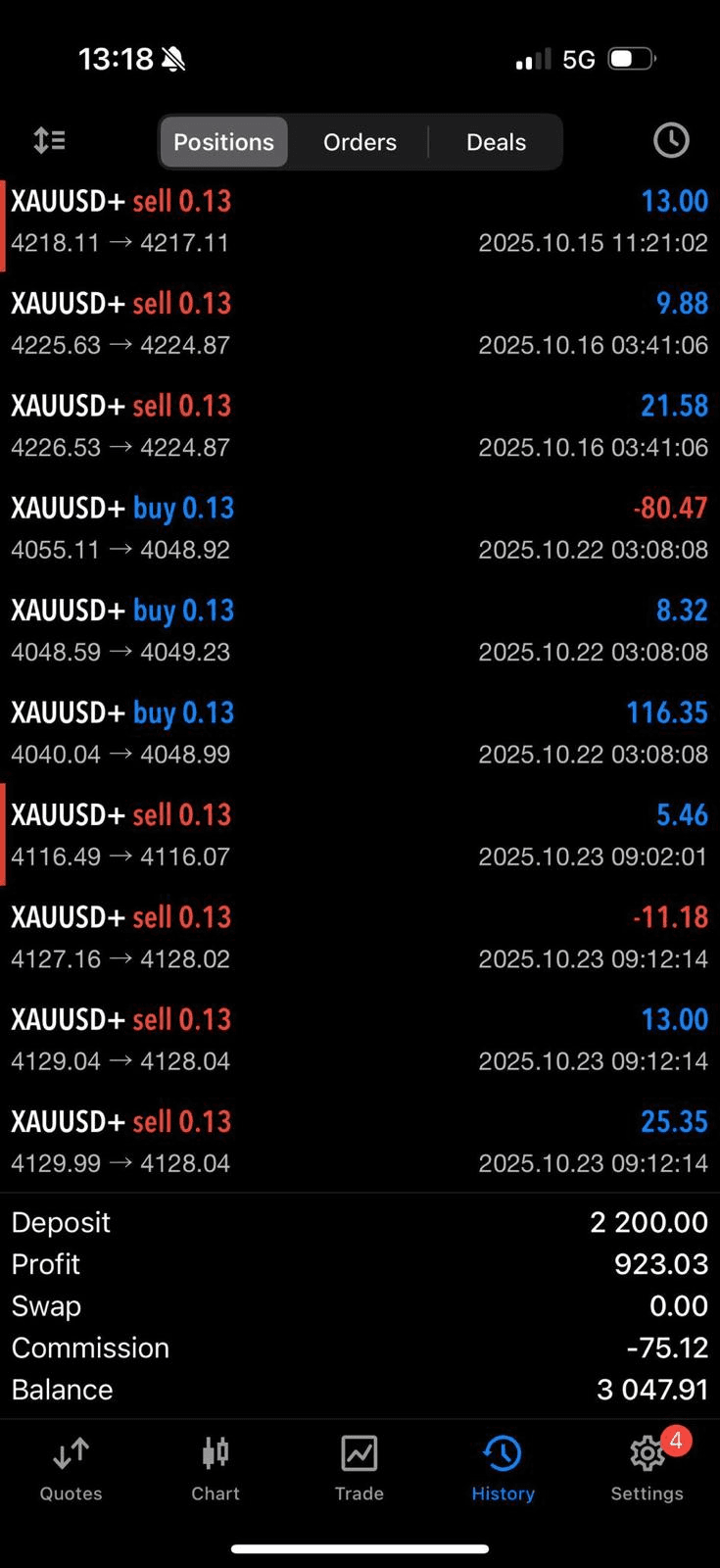Open the Trade tab
Viewport: 720px width, 1568px height.
(360, 1468)
